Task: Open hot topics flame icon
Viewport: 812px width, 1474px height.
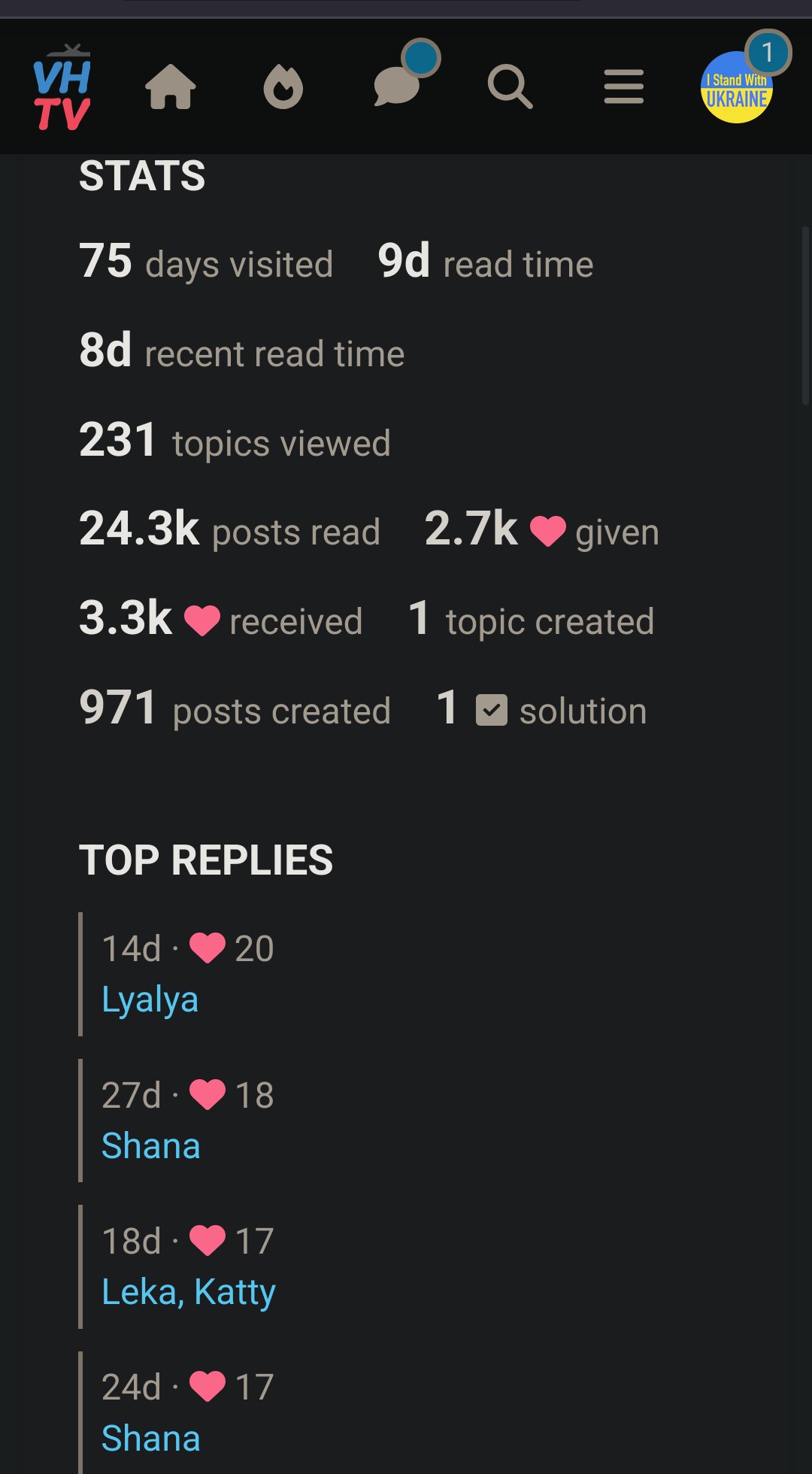Action: 283,87
